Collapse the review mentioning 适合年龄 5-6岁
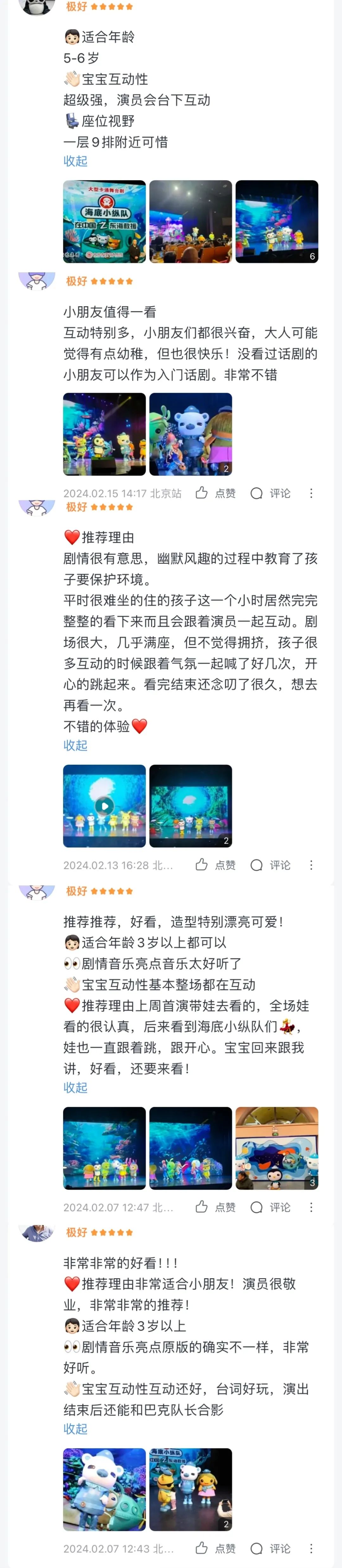The height and width of the screenshot is (1568, 342). pyautogui.click(x=75, y=161)
